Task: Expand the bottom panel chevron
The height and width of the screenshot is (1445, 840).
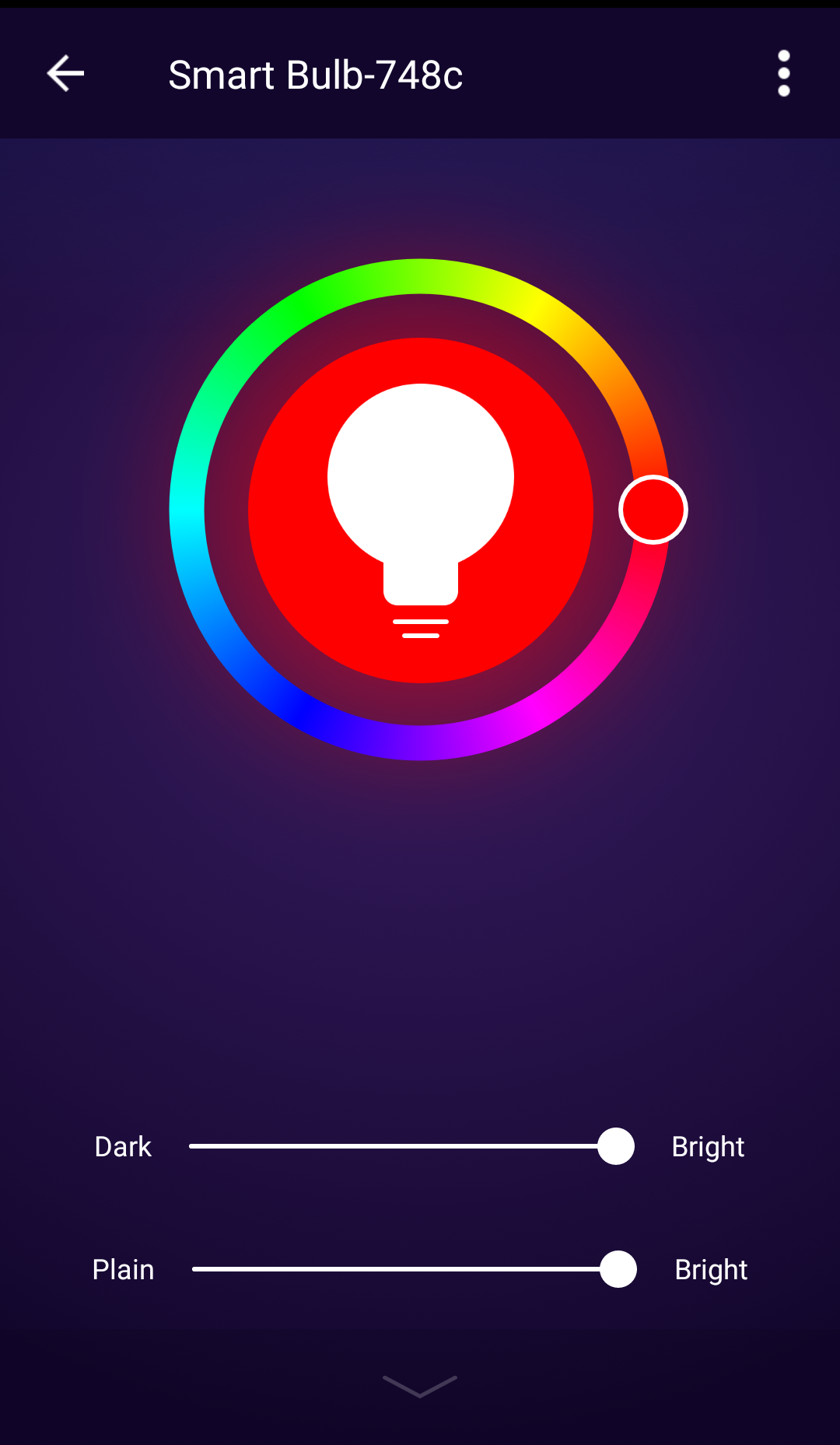Action: click(420, 1386)
